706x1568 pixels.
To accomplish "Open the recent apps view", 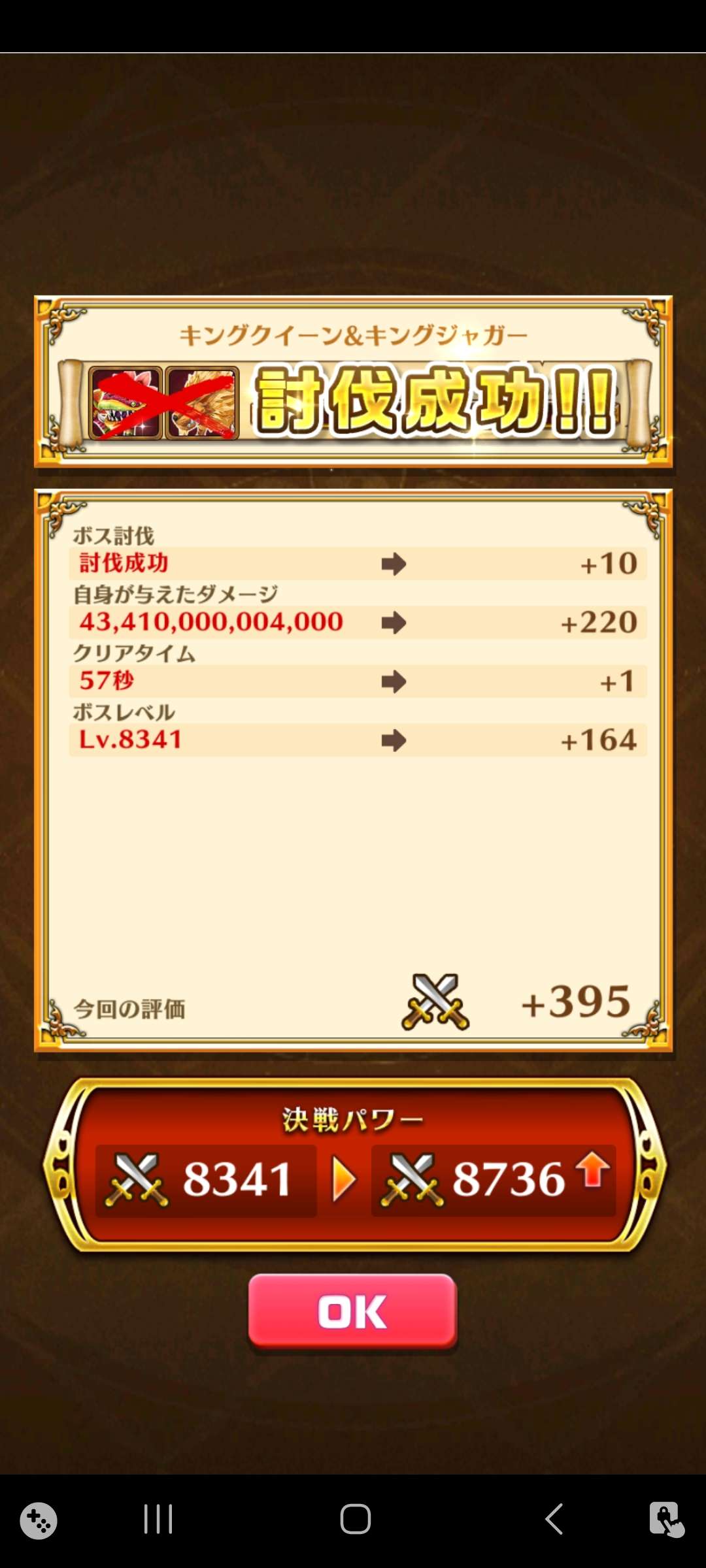I will tap(158, 1518).
